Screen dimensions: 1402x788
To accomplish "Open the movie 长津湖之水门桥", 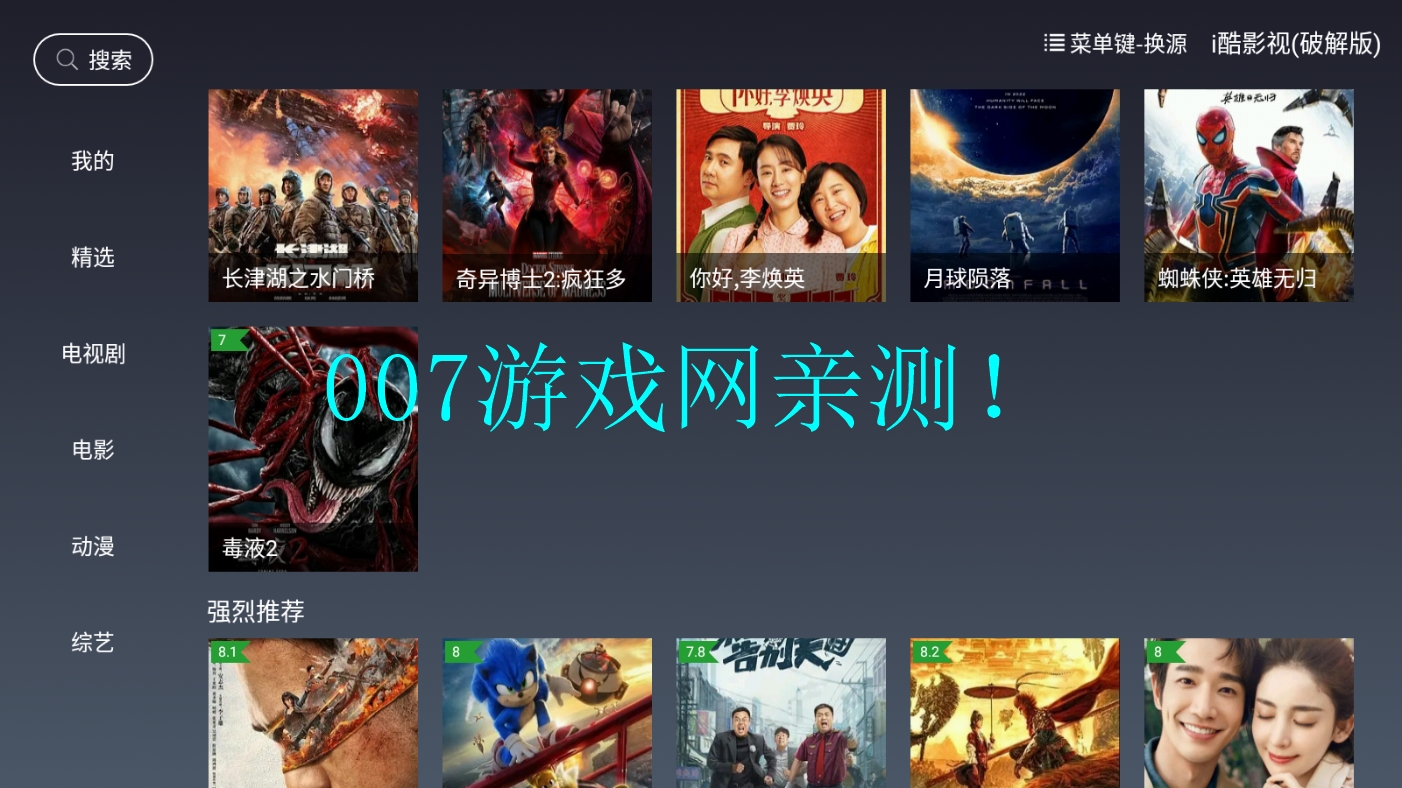I will [313, 195].
